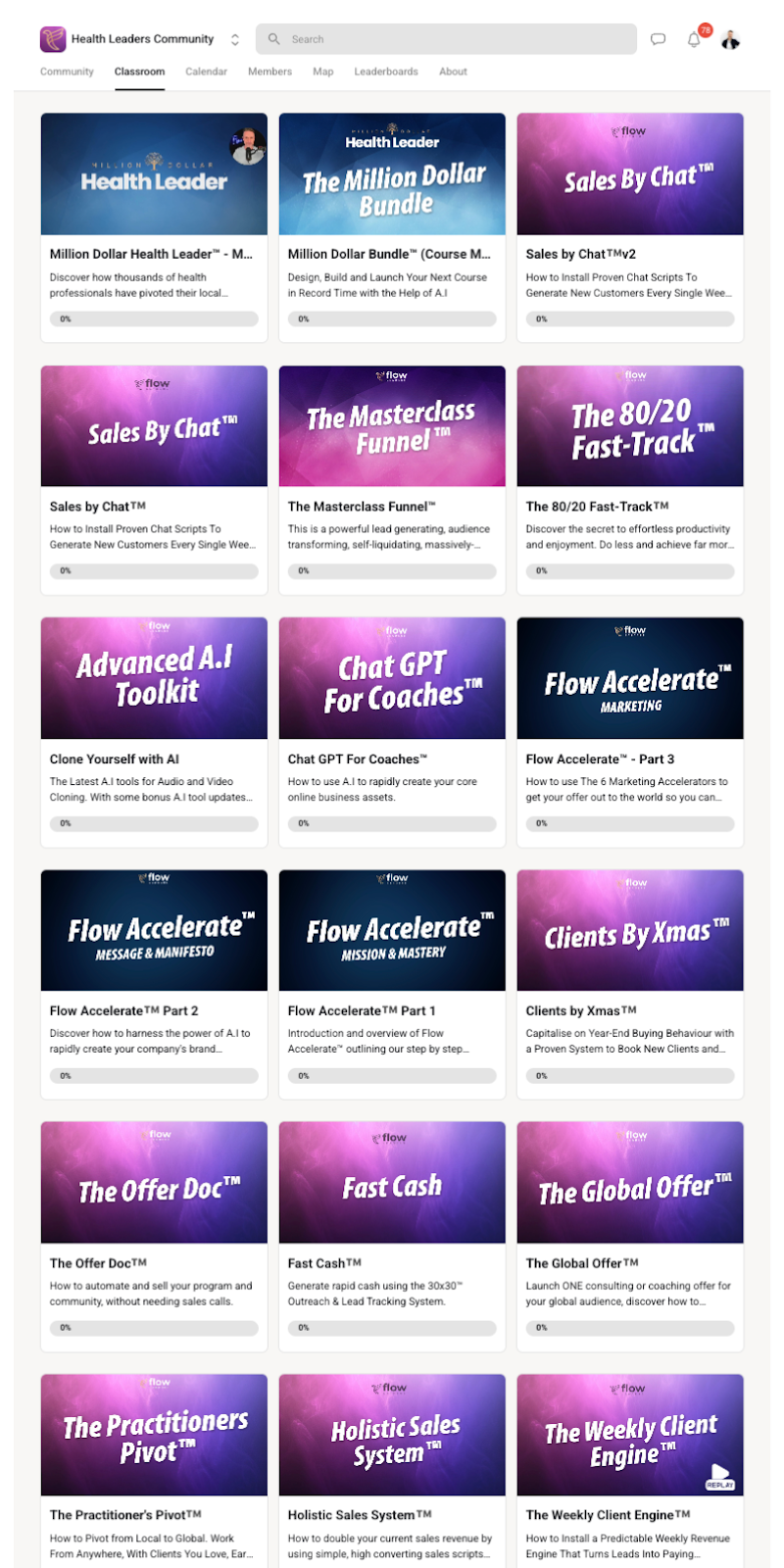Open the Million Dollar Bundle course
Screen dimensions: 784x1568
(x=392, y=174)
